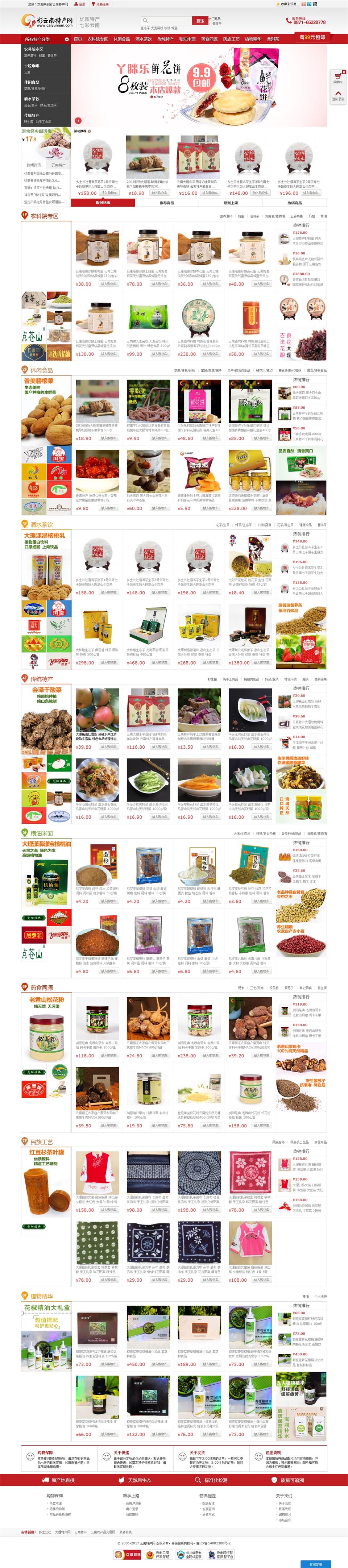Switch to the 热销商品 tab

pos(294,203)
